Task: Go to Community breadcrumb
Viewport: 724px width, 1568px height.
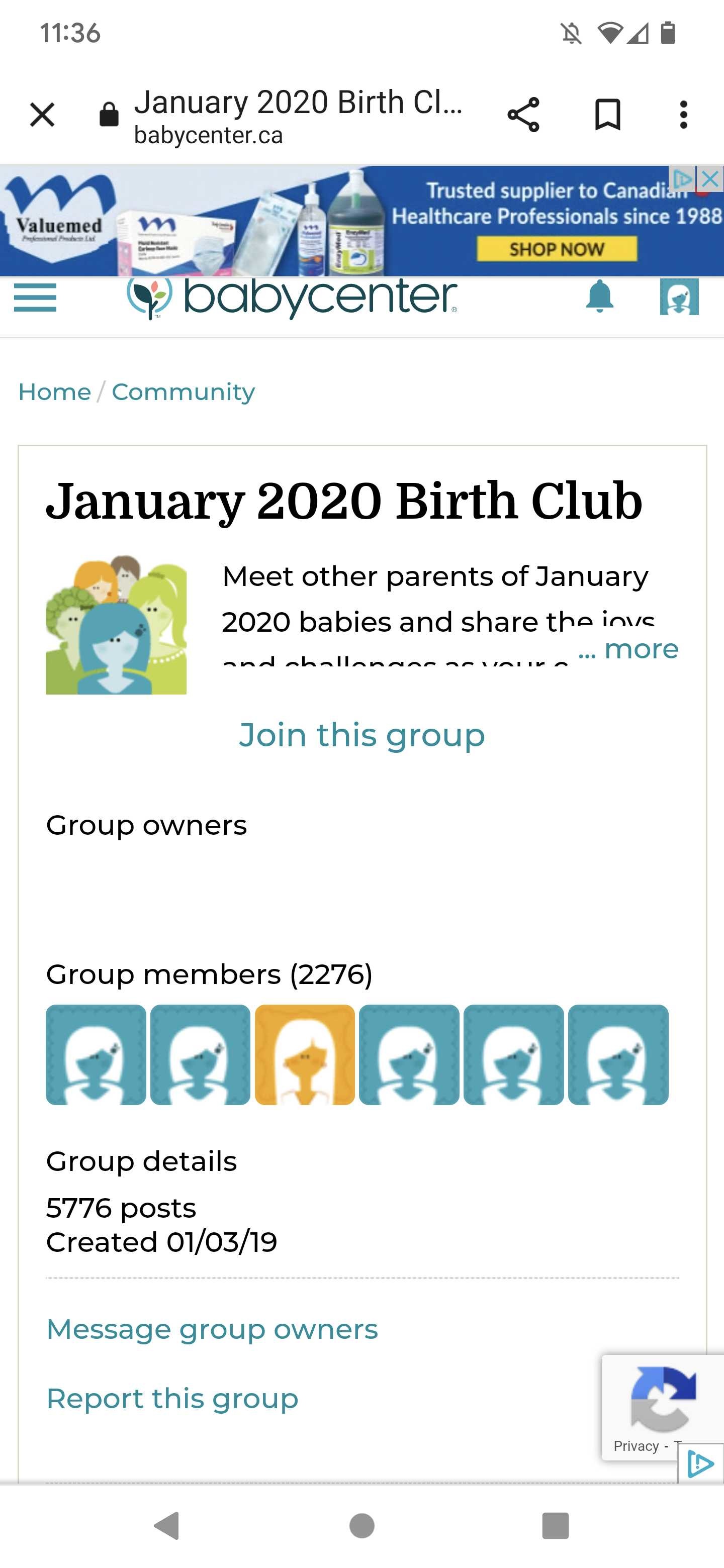Action: coord(184,392)
